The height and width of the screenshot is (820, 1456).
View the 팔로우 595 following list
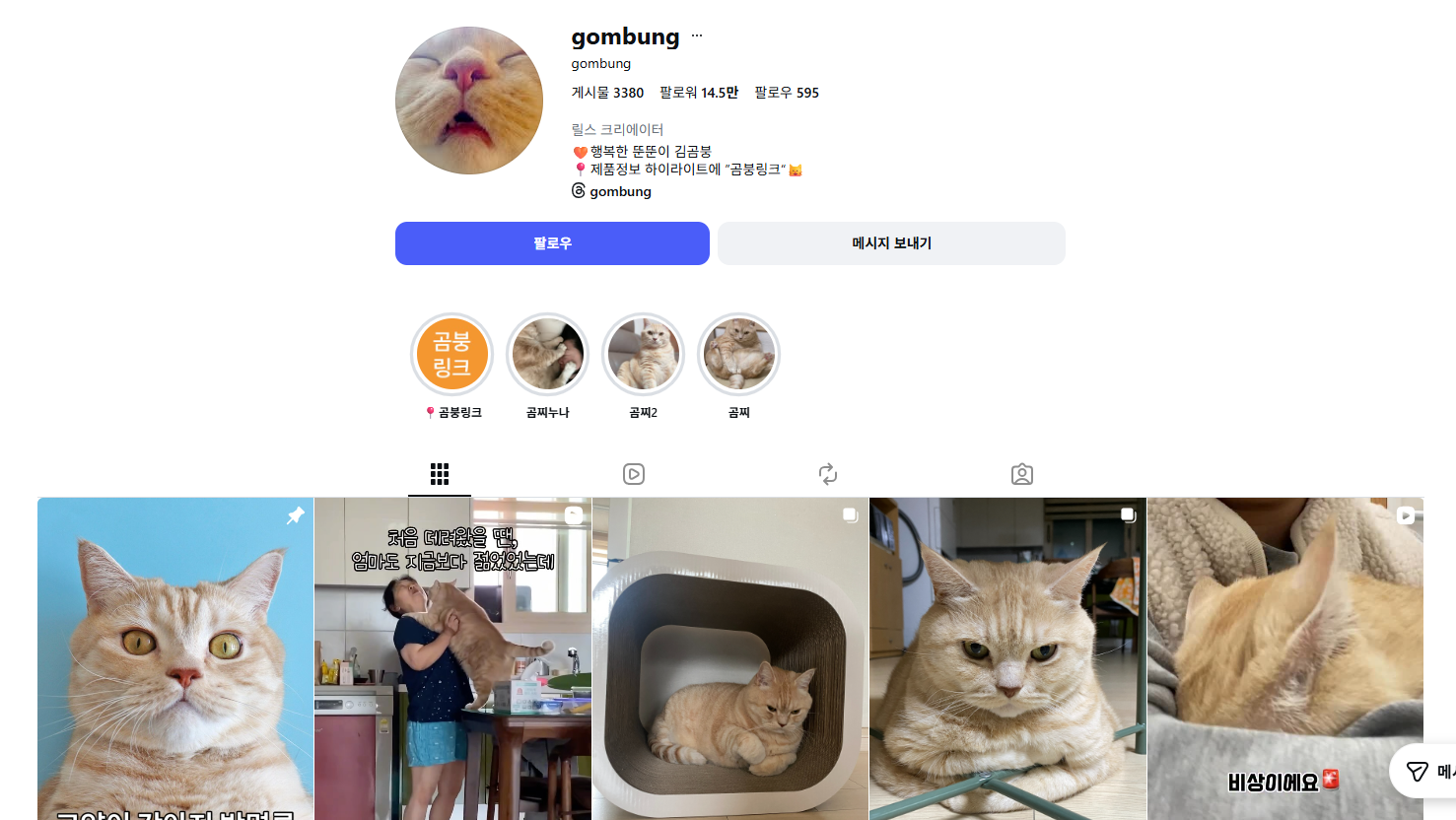(x=787, y=93)
